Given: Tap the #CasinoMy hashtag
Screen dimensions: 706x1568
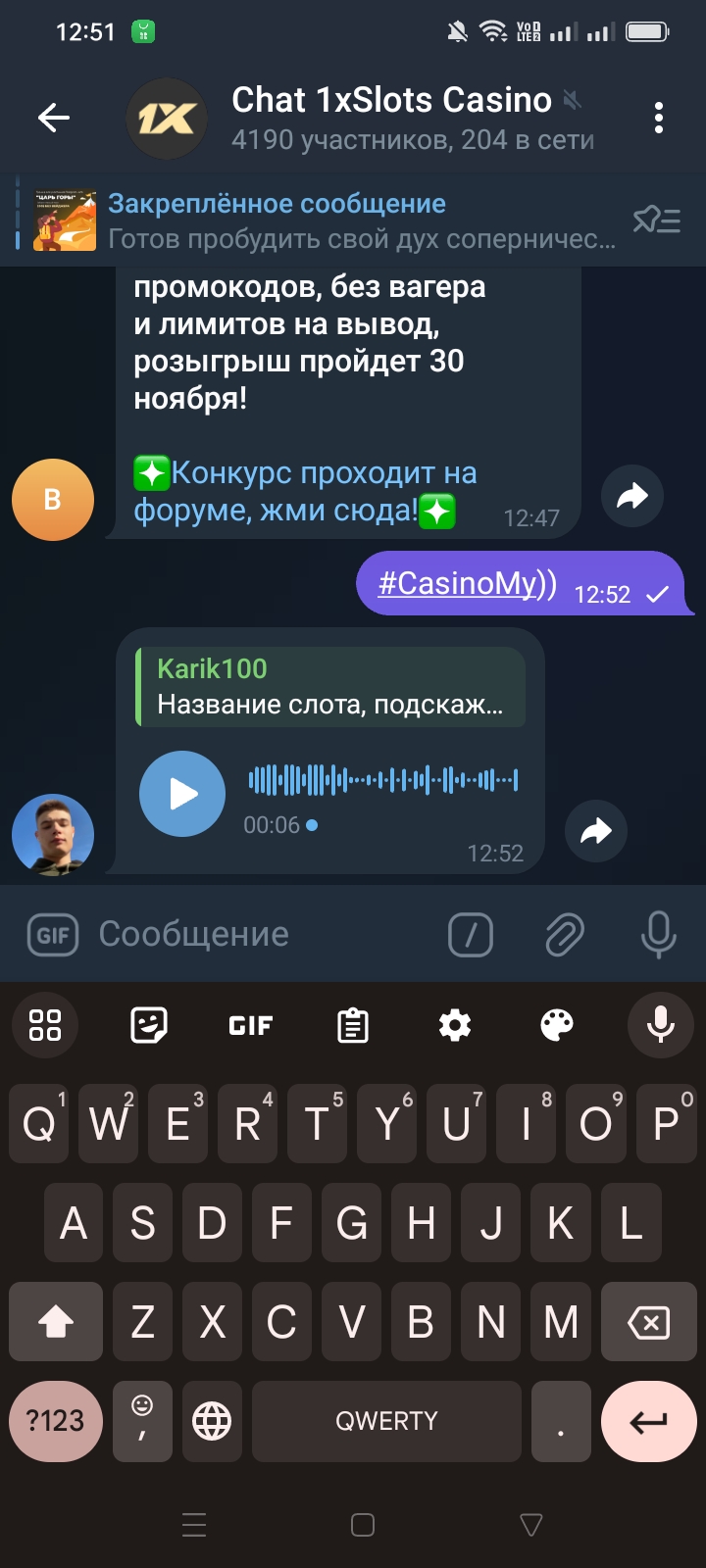Looking at the screenshot, I should [457, 584].
